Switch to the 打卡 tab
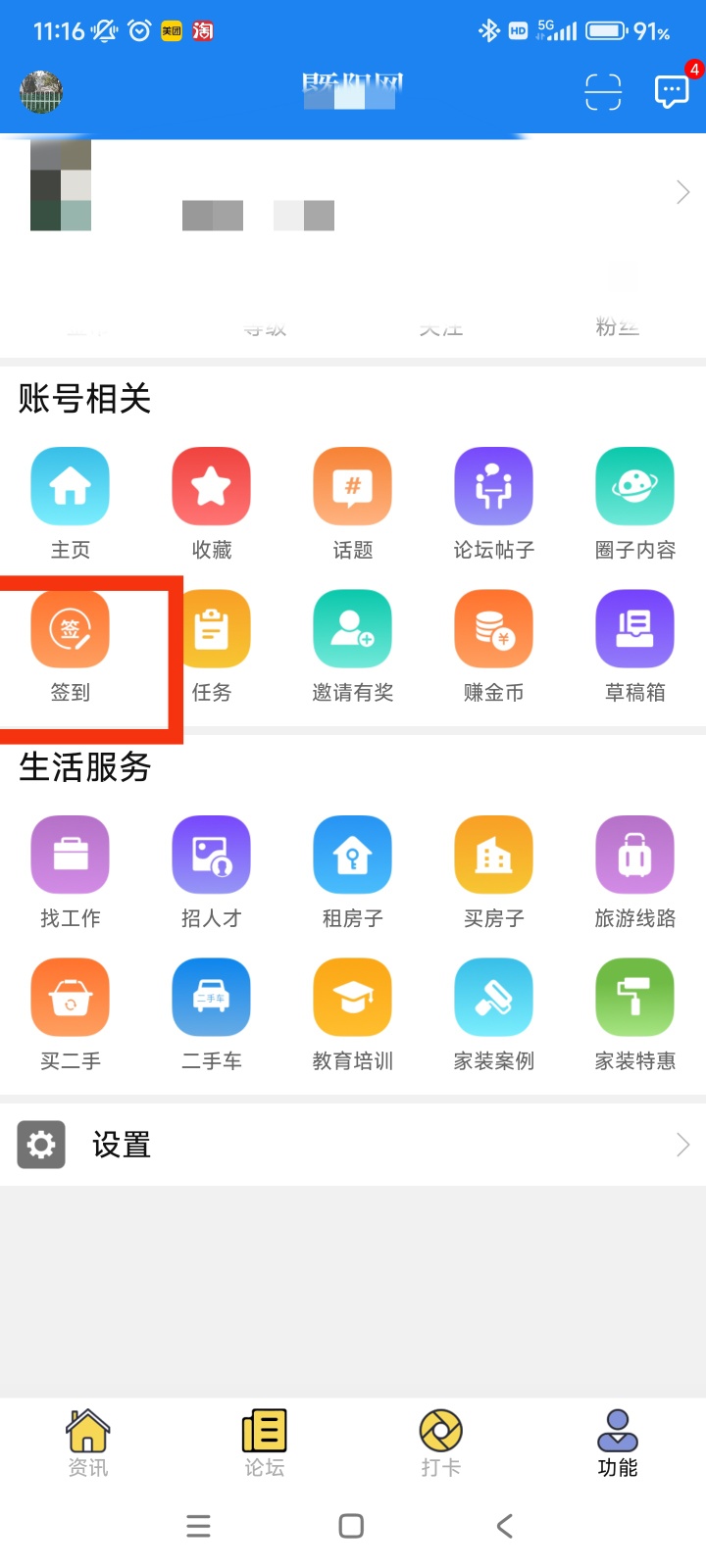 pos(441,1443)
